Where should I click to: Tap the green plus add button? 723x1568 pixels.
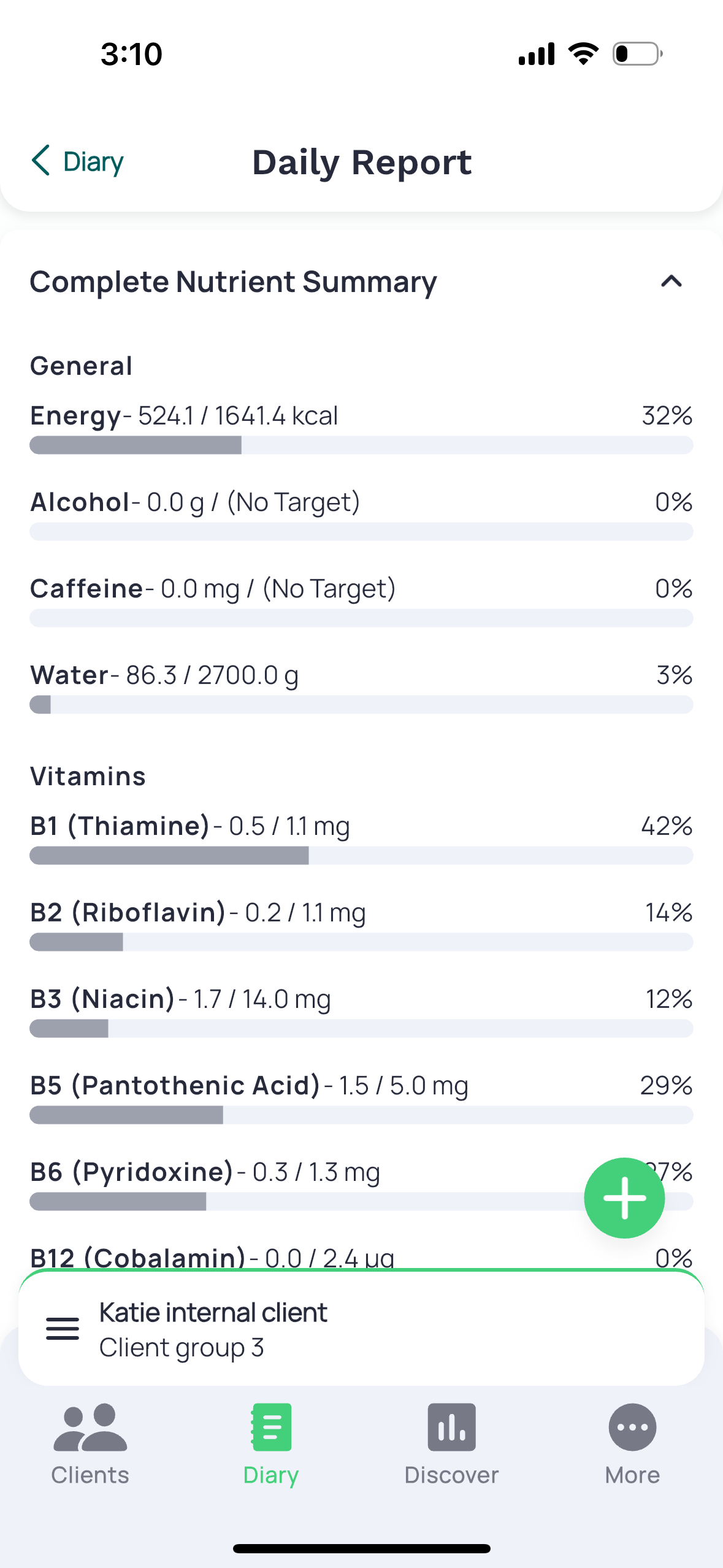point(624,1197)
